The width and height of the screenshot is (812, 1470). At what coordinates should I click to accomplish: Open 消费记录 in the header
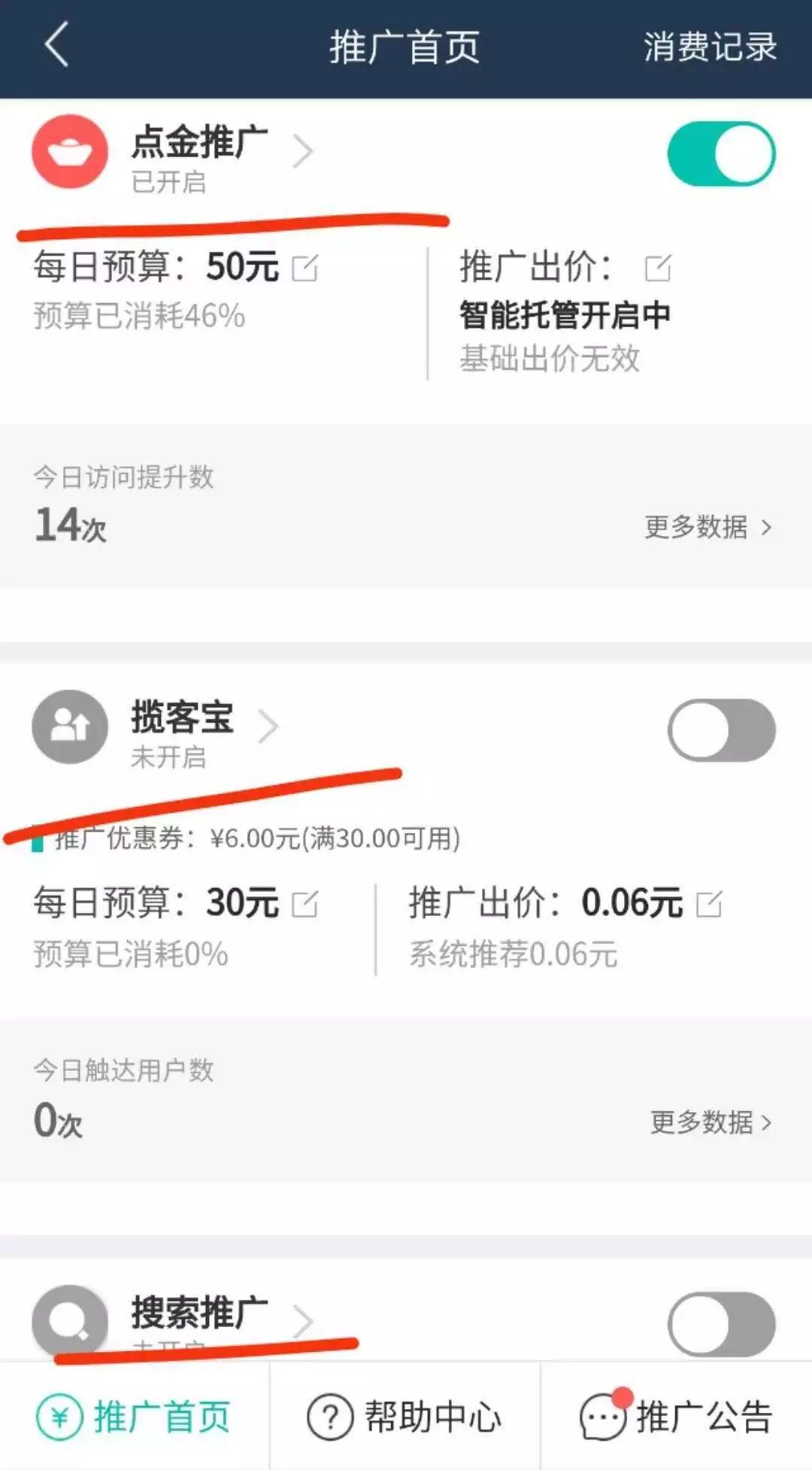709,47
